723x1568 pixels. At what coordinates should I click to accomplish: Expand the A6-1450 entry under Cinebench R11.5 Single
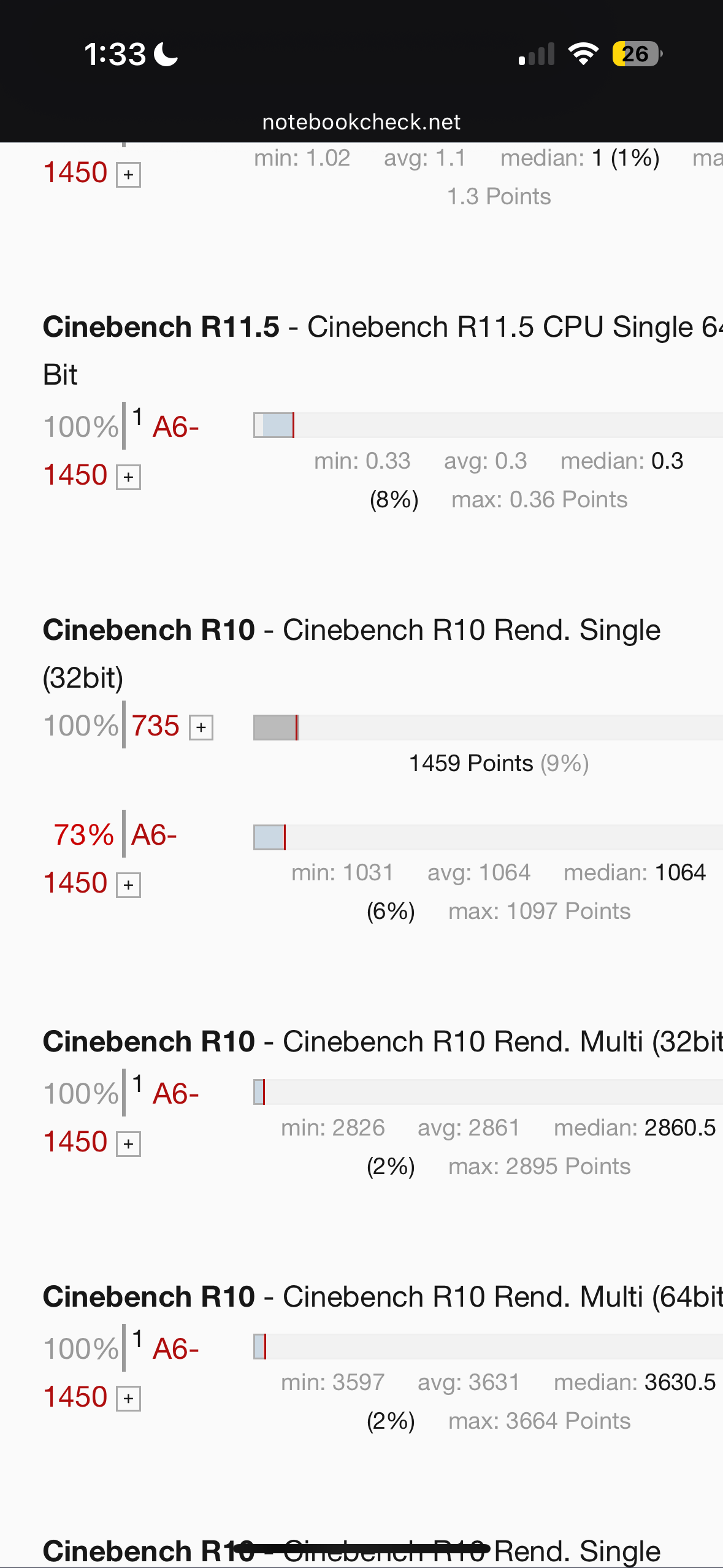[x=129, y=477]
